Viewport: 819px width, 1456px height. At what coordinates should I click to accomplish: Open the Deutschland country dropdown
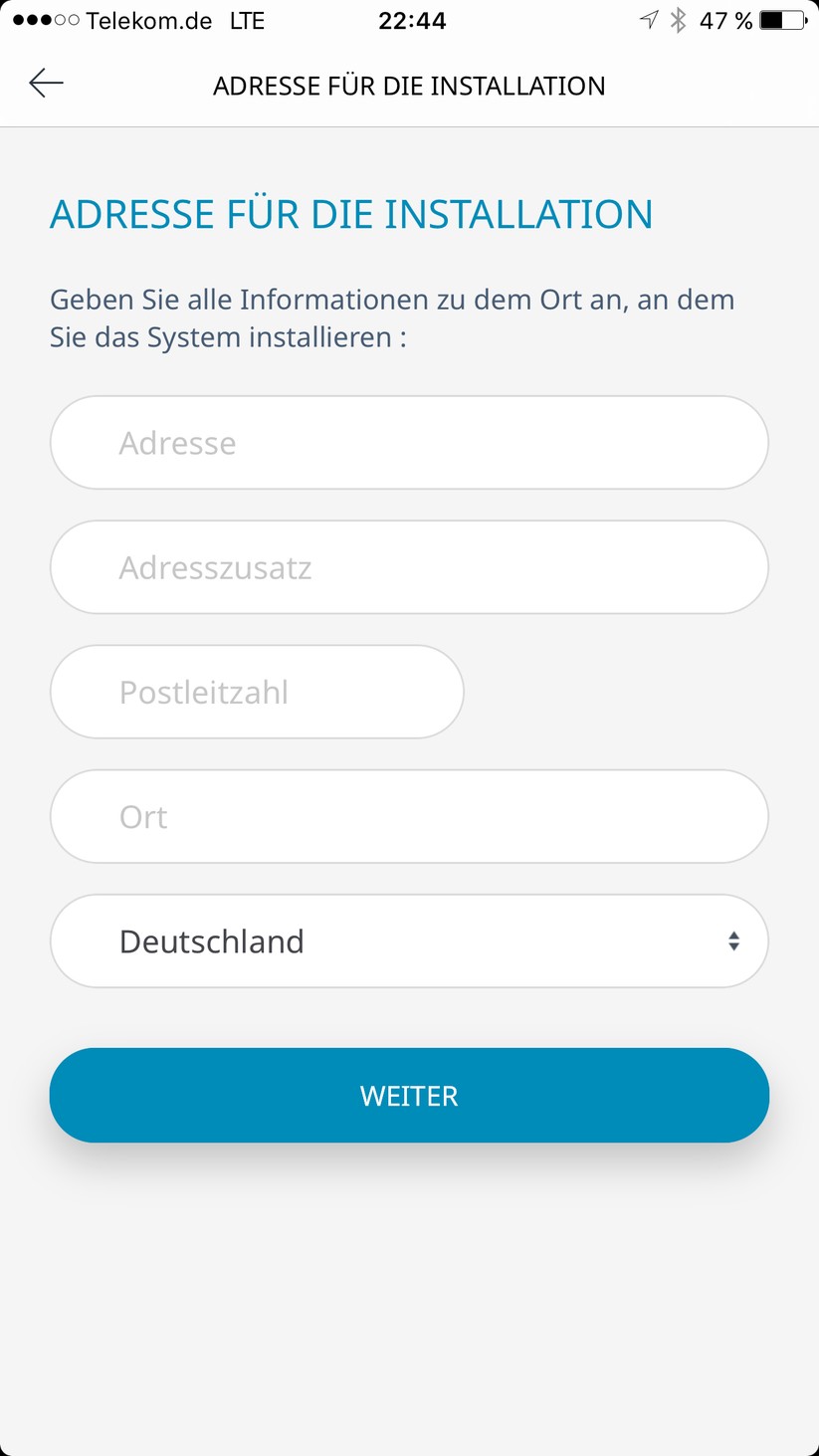click(409, 940)
